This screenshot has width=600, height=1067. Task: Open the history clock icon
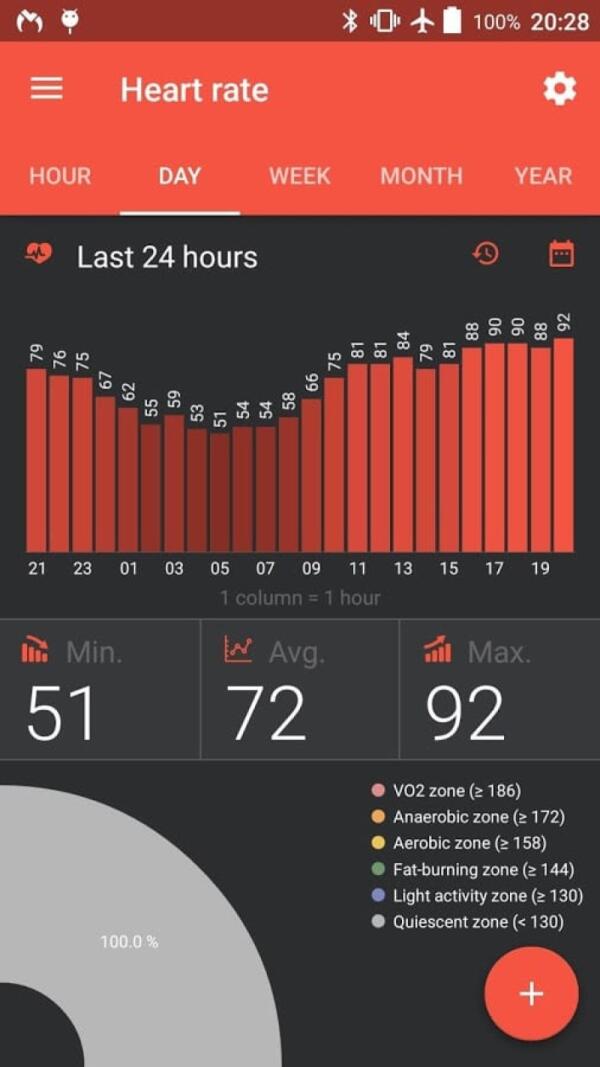coord(486,254)
